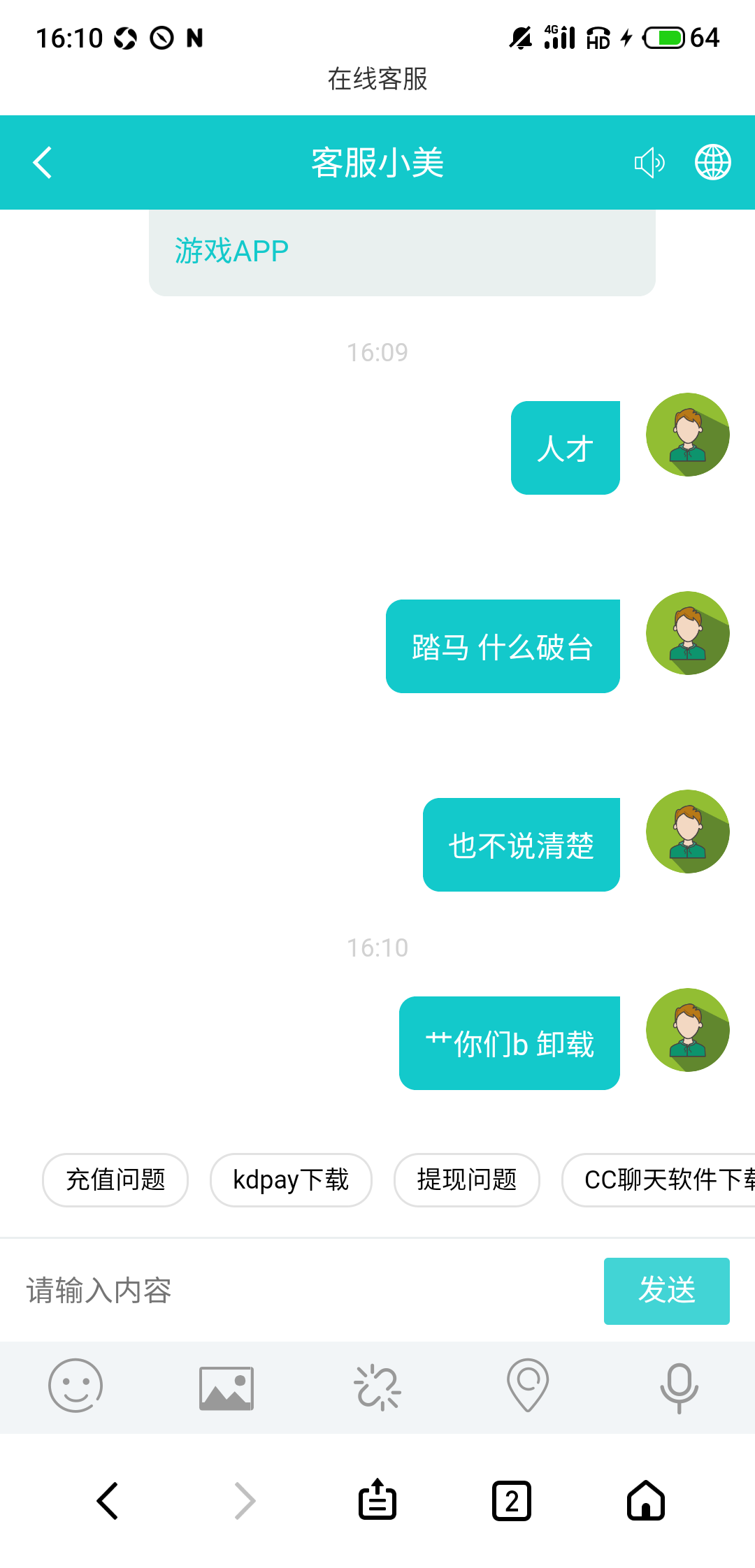755x1568 pixels.
Task: Open the emoji picker
Action: pos(75,1386)
